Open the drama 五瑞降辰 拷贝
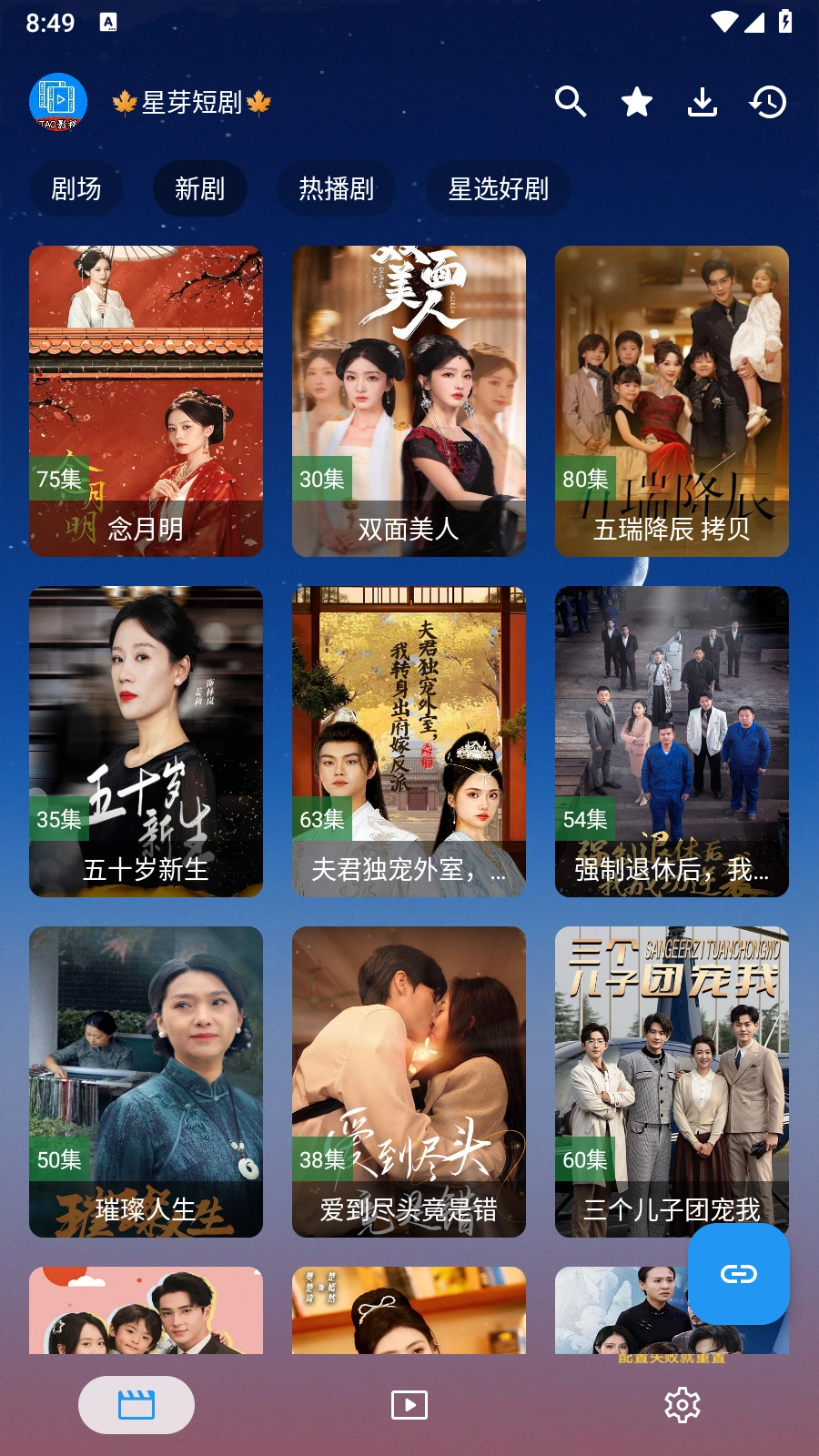819x1456 pixels. (x=672, y=400)
